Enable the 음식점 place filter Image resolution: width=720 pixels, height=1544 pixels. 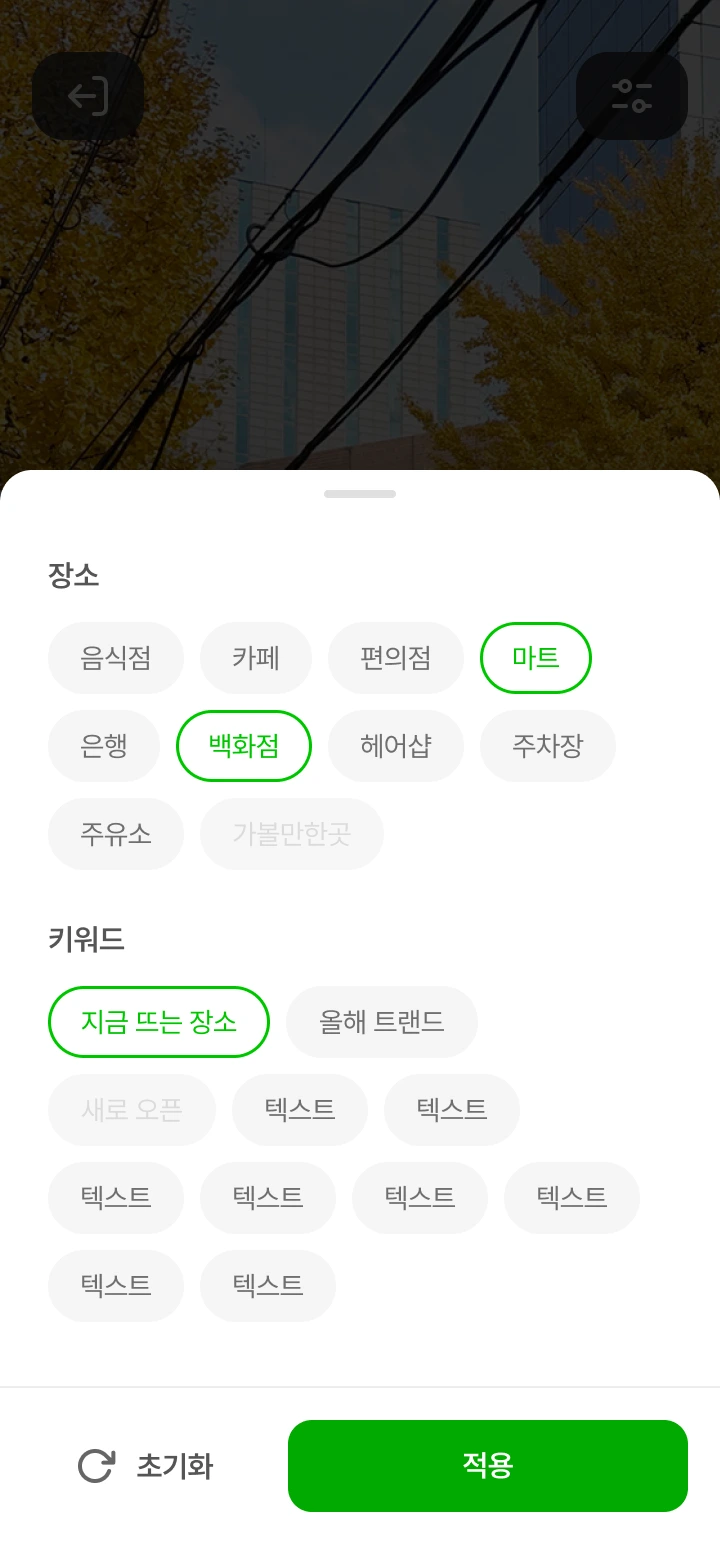(116, 658)
